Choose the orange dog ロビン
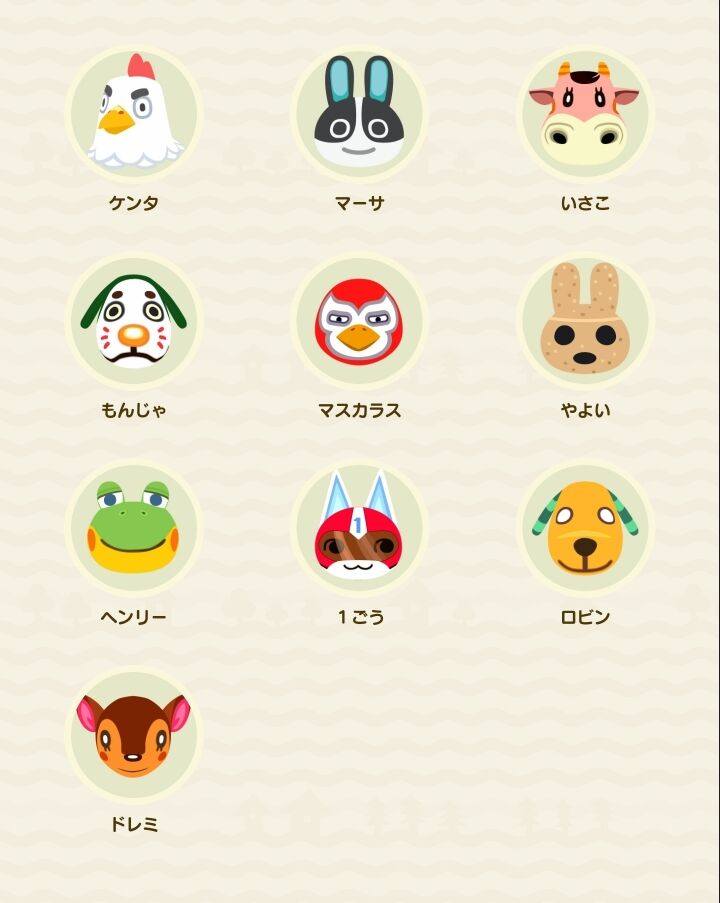The height and width of the screenshot is (903, 720). coord(585,528)
